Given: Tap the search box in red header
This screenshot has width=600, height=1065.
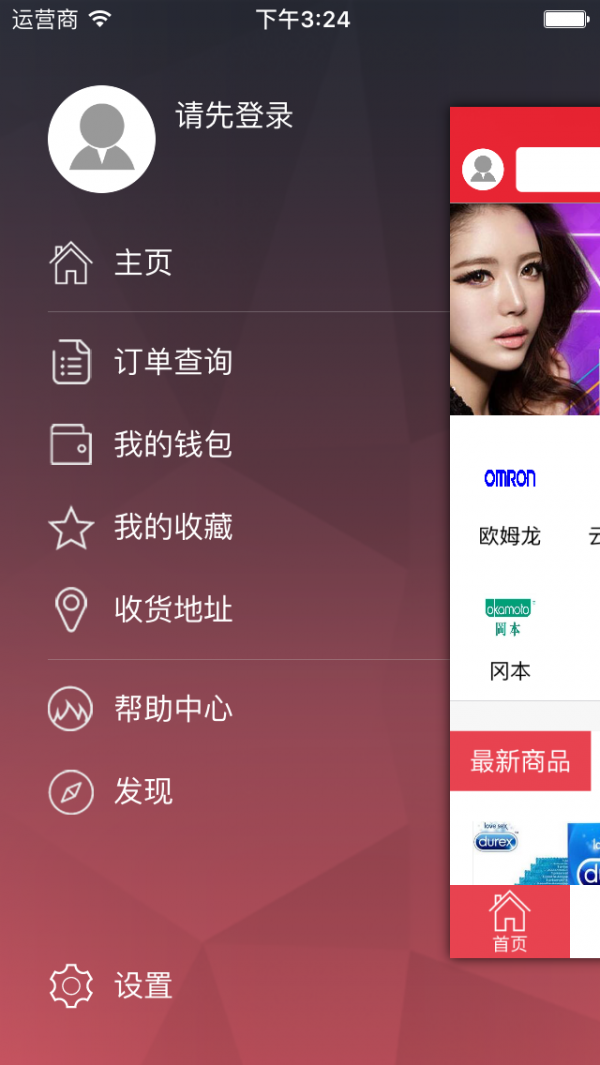Looking at the screenshot, I should point(558,169).
